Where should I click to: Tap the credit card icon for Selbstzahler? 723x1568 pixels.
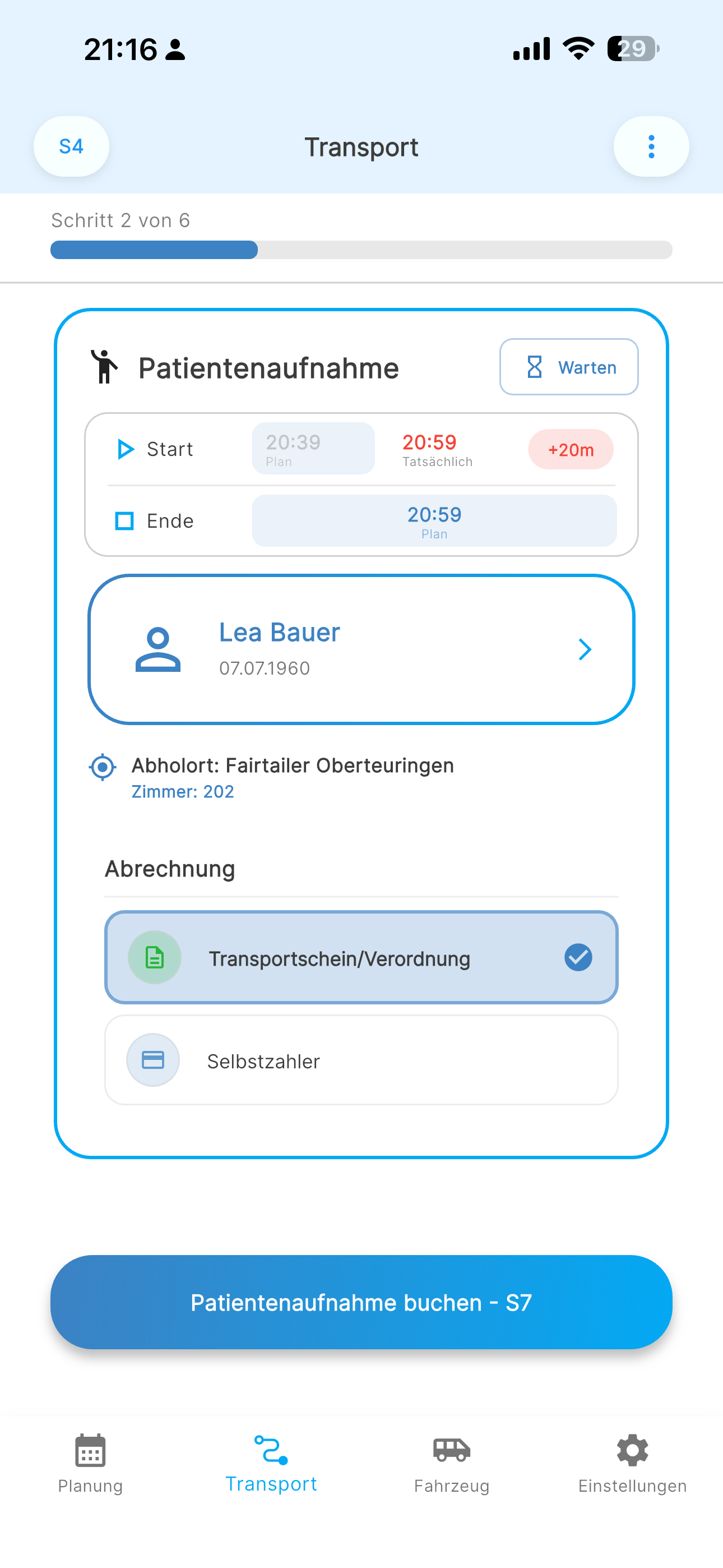(153, 1060)
